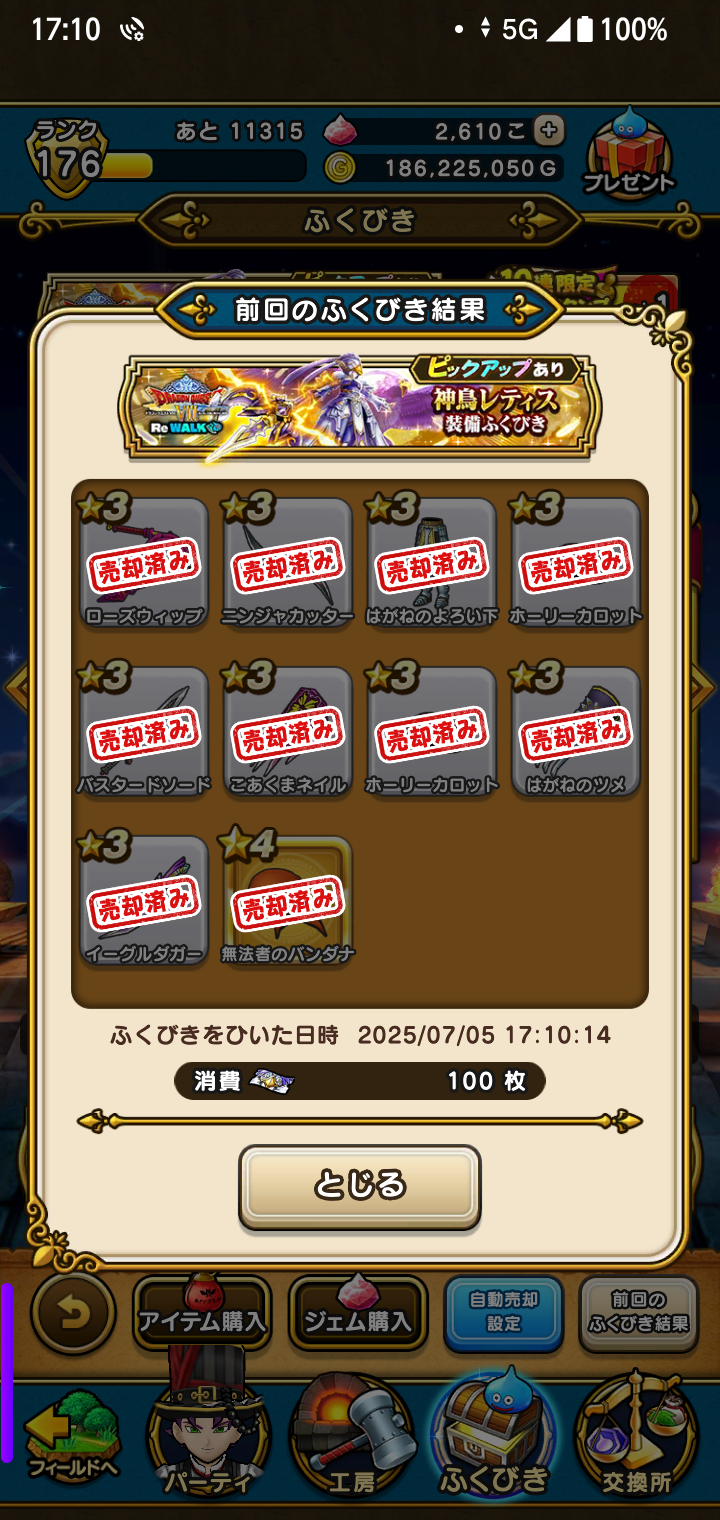Close the dialog with とじる button
The width and height of the screenshot is (720, 1520).
(x=359, y=1186)
